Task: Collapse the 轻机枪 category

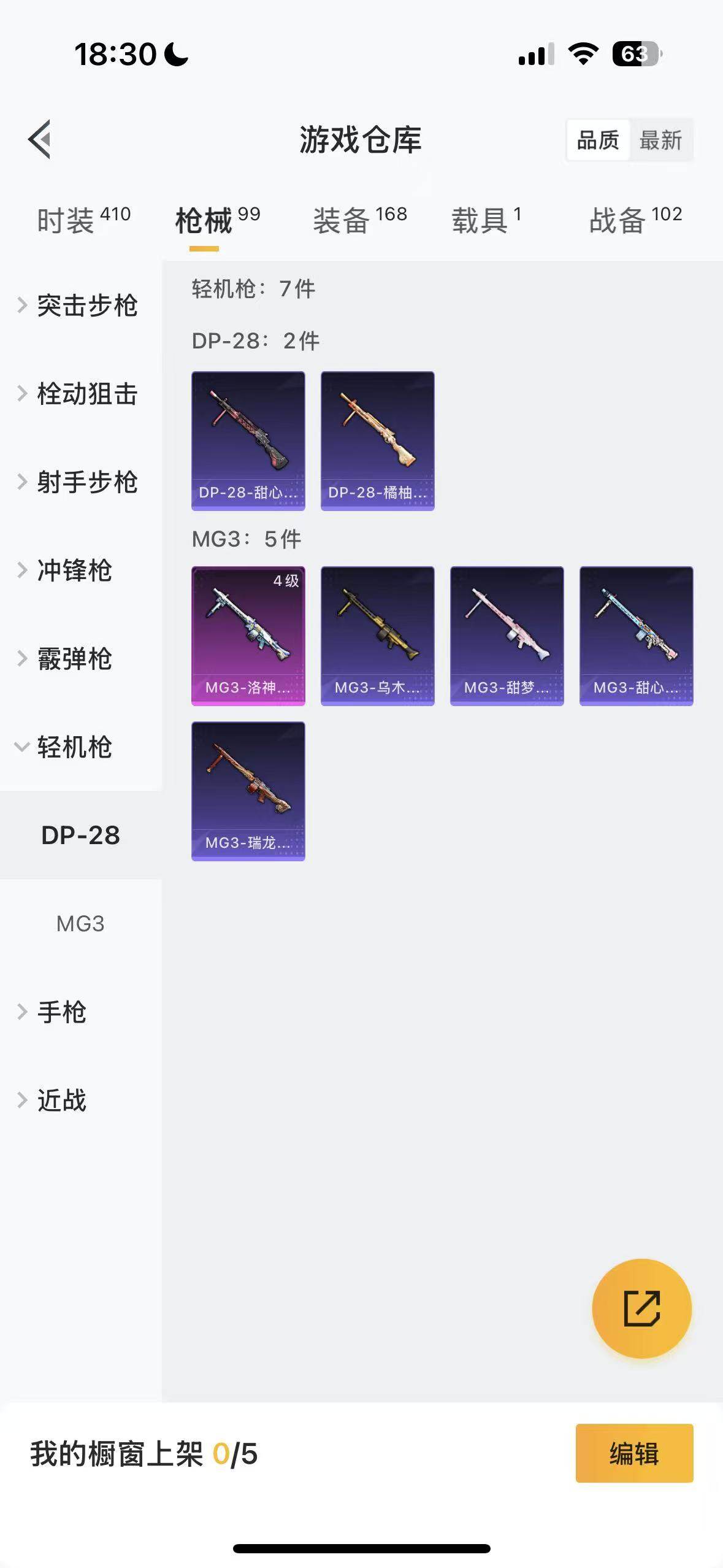Action: (74, 748)
